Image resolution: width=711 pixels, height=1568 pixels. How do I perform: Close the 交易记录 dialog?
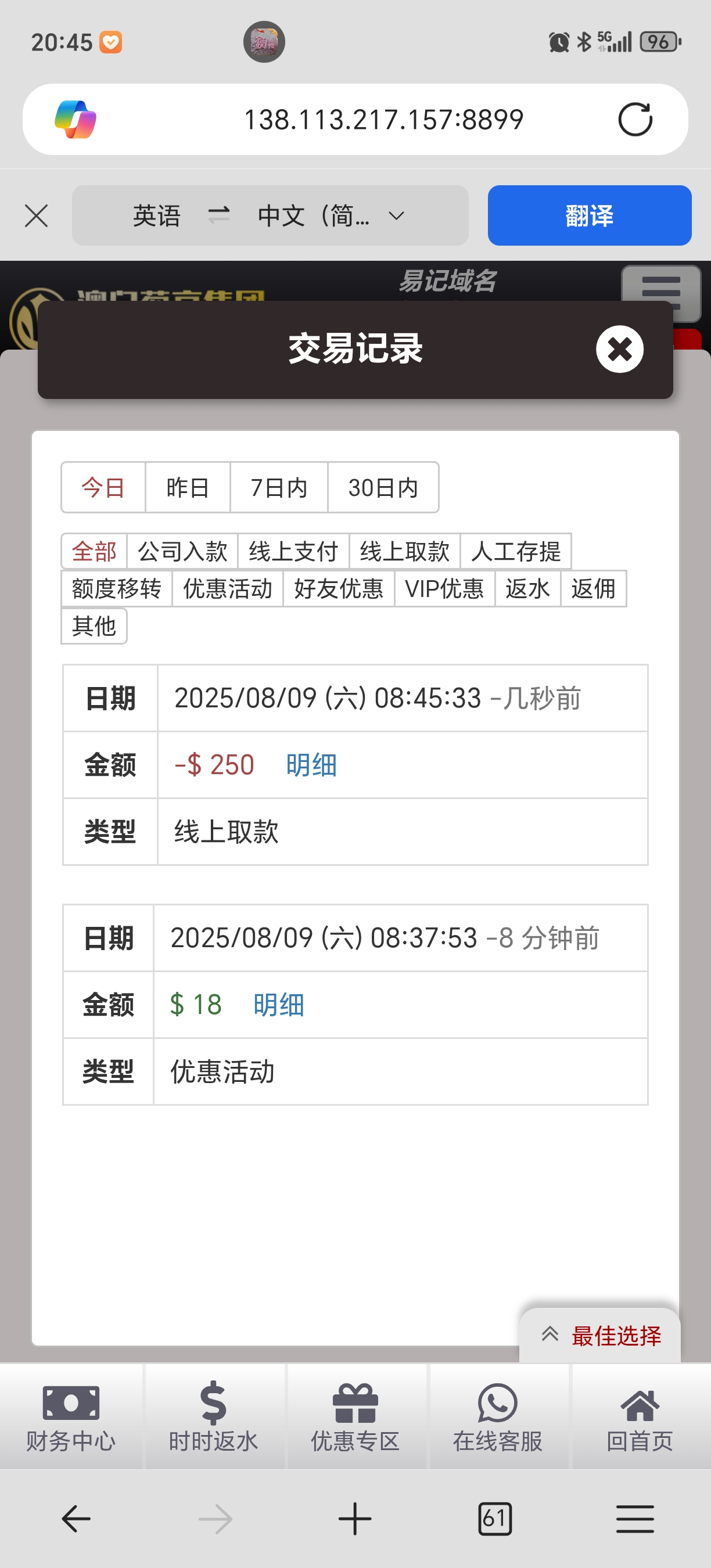coord(620,350)
